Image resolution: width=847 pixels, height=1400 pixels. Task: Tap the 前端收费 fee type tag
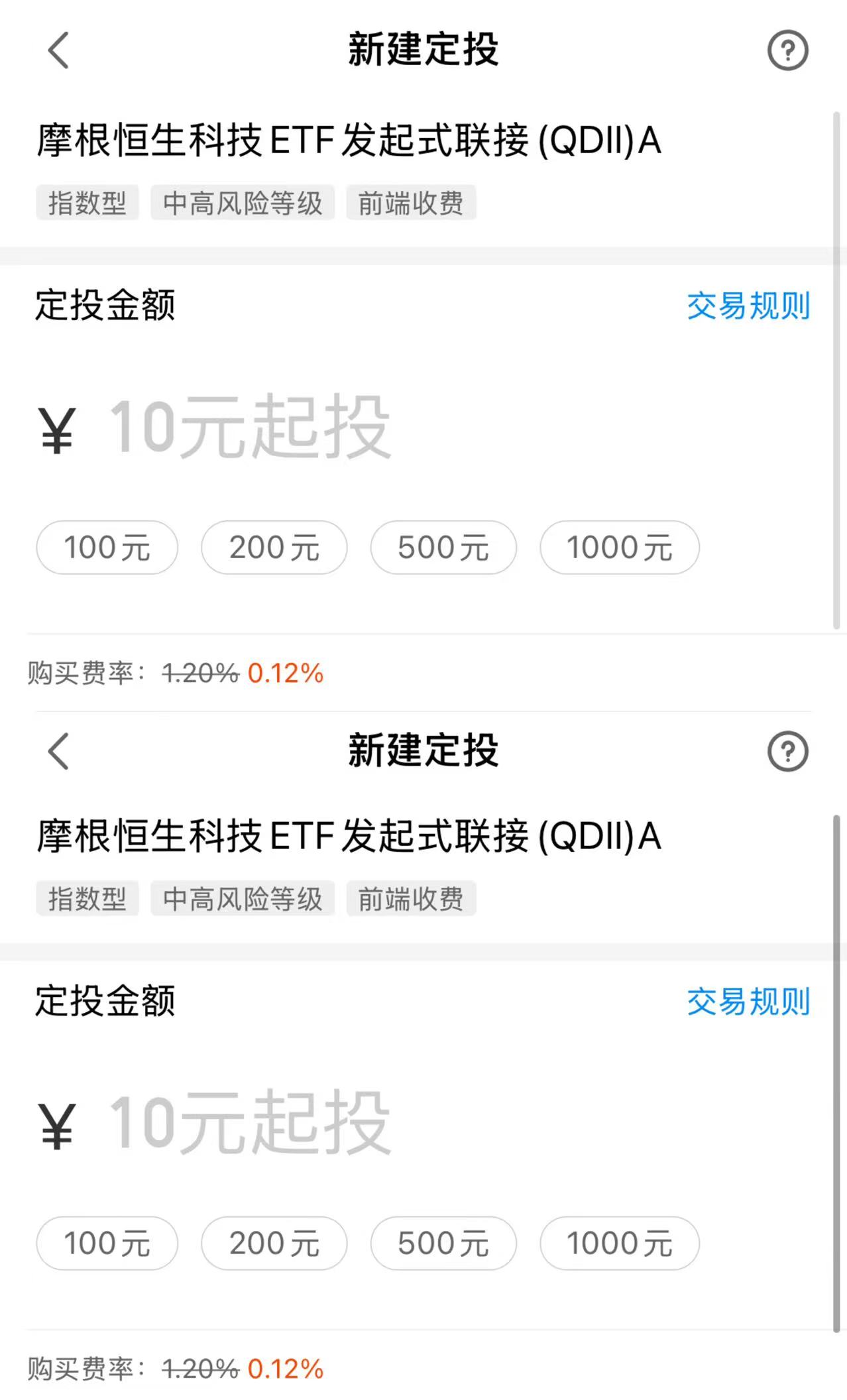(411, 203)
